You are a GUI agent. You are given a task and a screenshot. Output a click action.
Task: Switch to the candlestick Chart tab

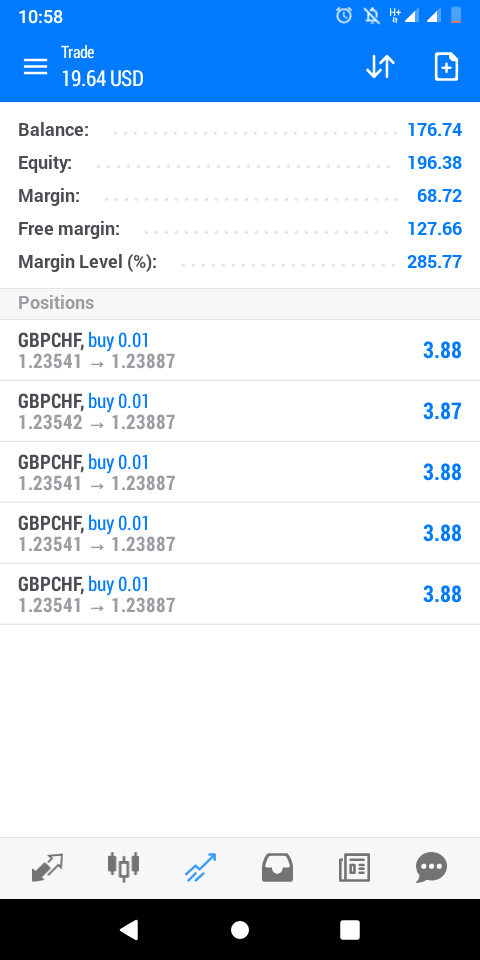pyautogui.click(x=123, y=866)
